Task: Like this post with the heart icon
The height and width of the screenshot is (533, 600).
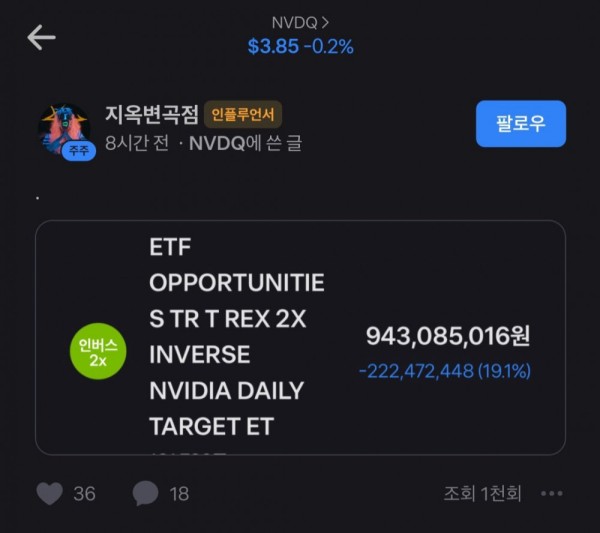Action: click(x=50, y=493)
